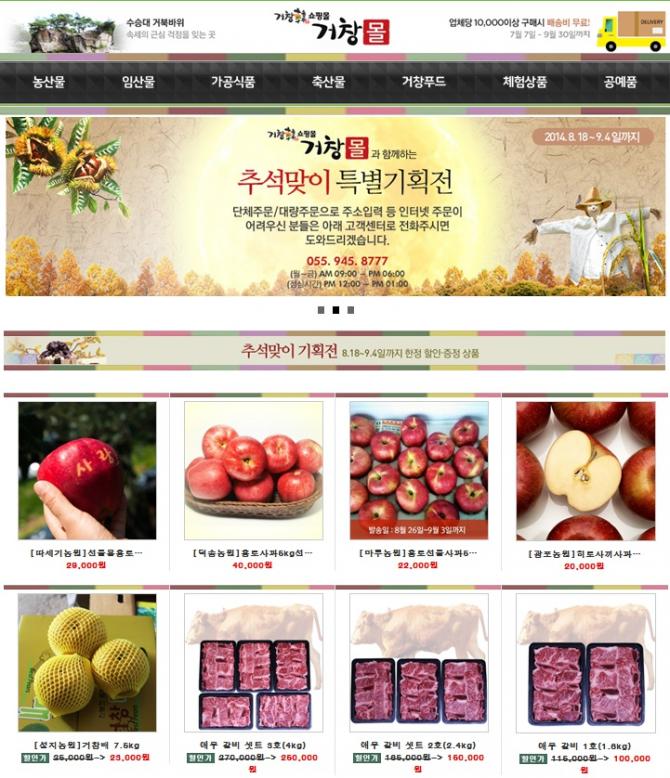Open the 임산물 category
Viewport: 670px width, 778px height.
138,82
